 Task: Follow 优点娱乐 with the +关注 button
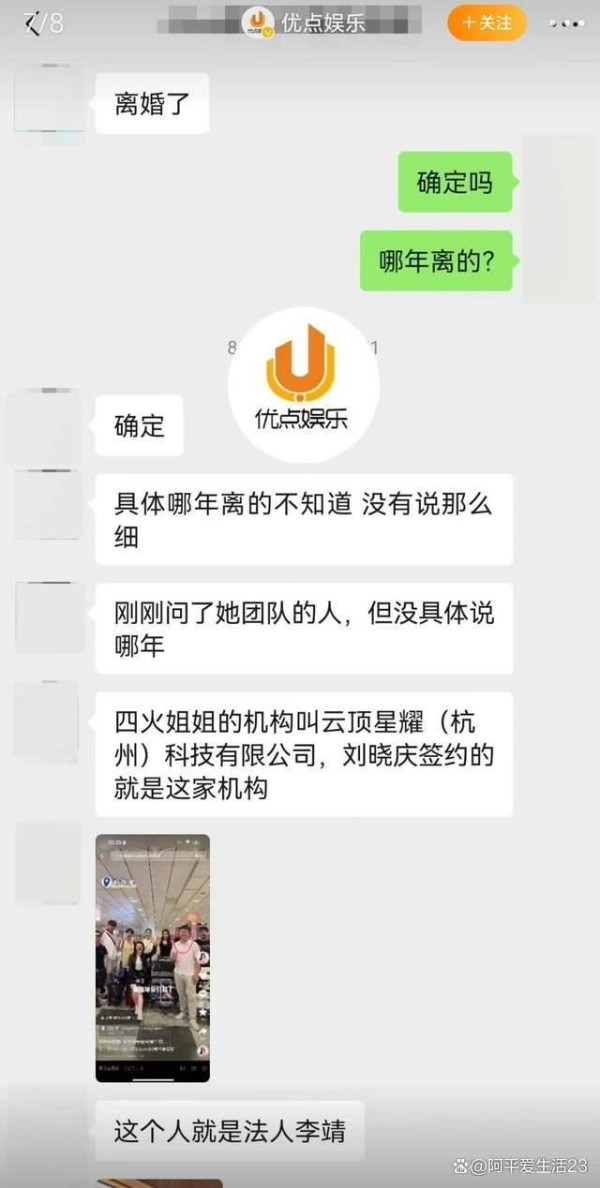pos(486,23)
